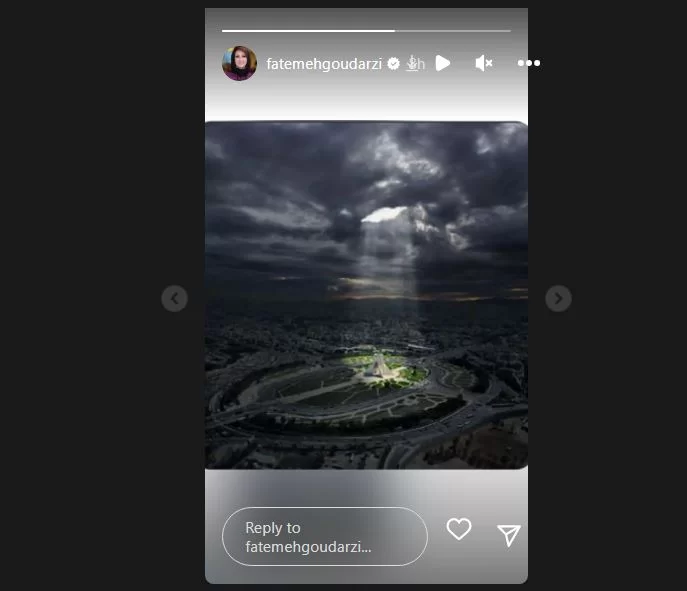The width and height of the screenshot is (687, 591).
Task: Go to the next story
Action: click(x=559, y=298)
